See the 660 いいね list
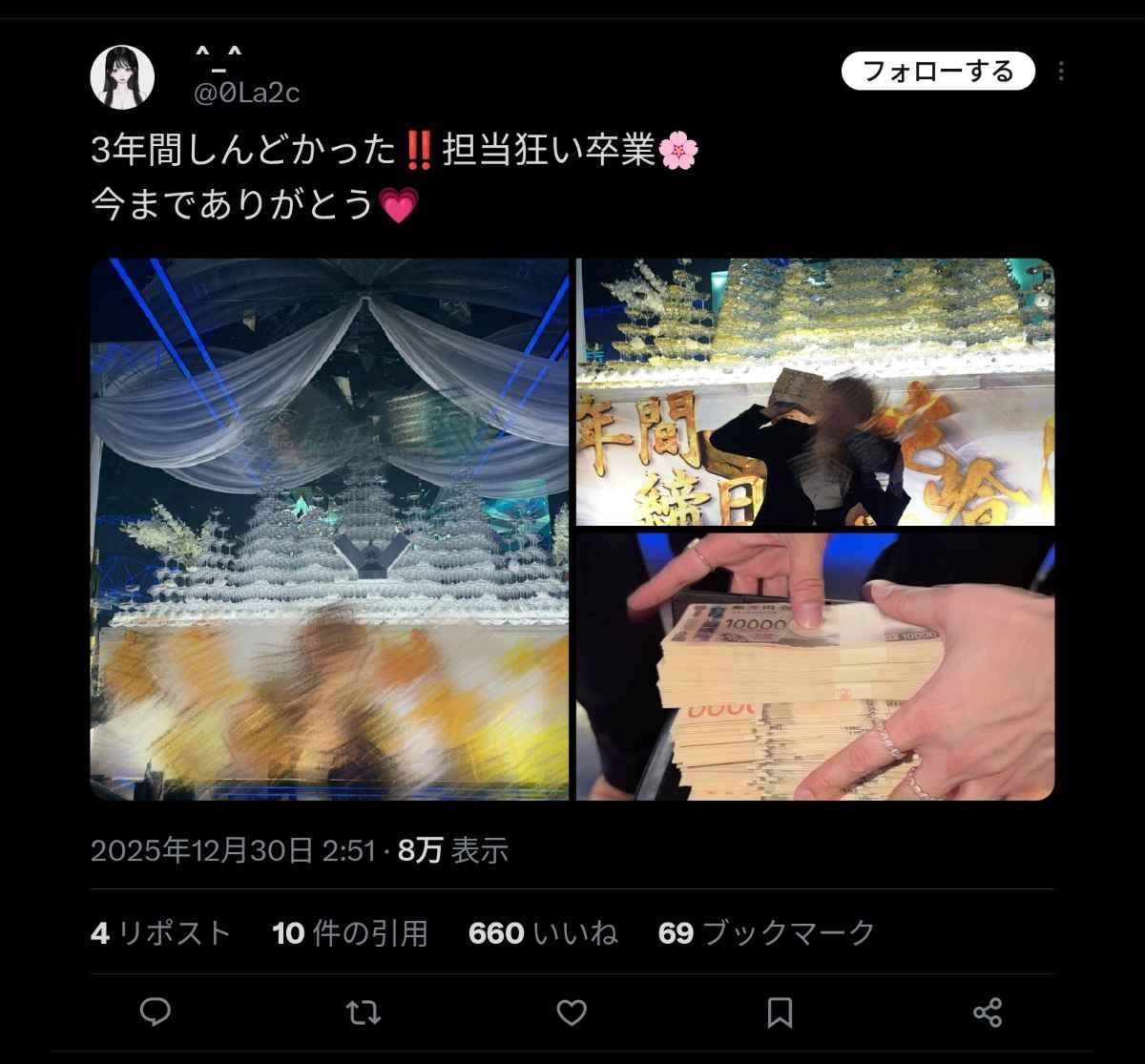Image resolution: width=1145 pixels, height=1064 pixels. coord(543,932)
